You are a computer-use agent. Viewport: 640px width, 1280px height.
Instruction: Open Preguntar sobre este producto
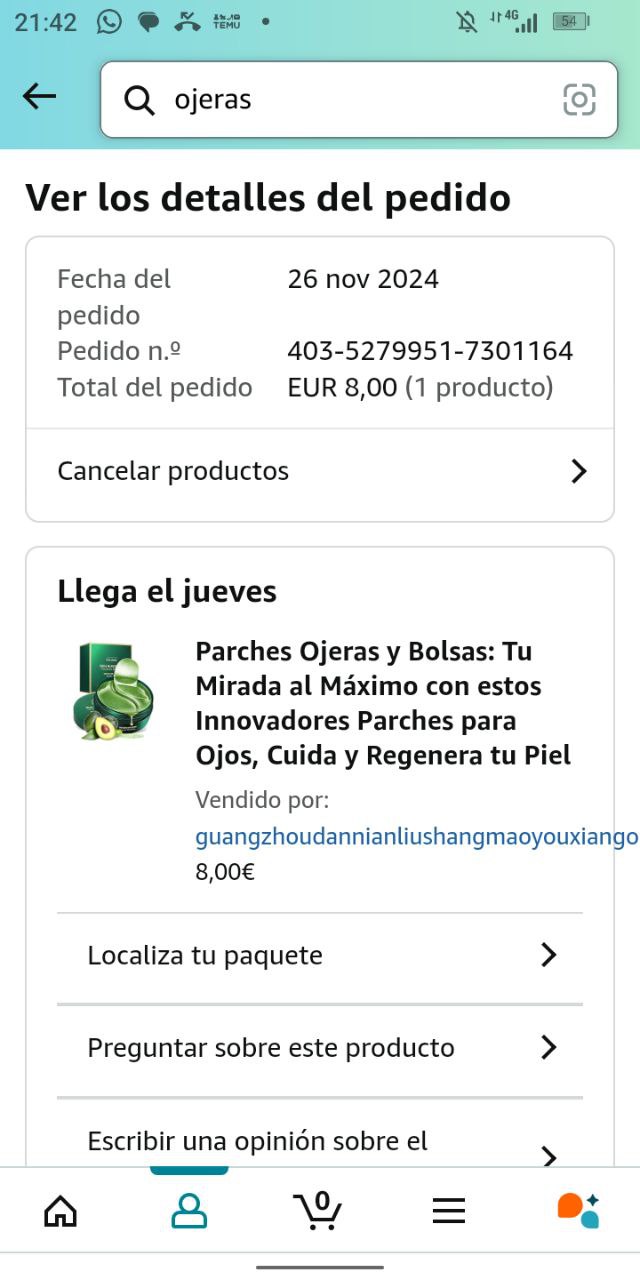(320, 1047)
